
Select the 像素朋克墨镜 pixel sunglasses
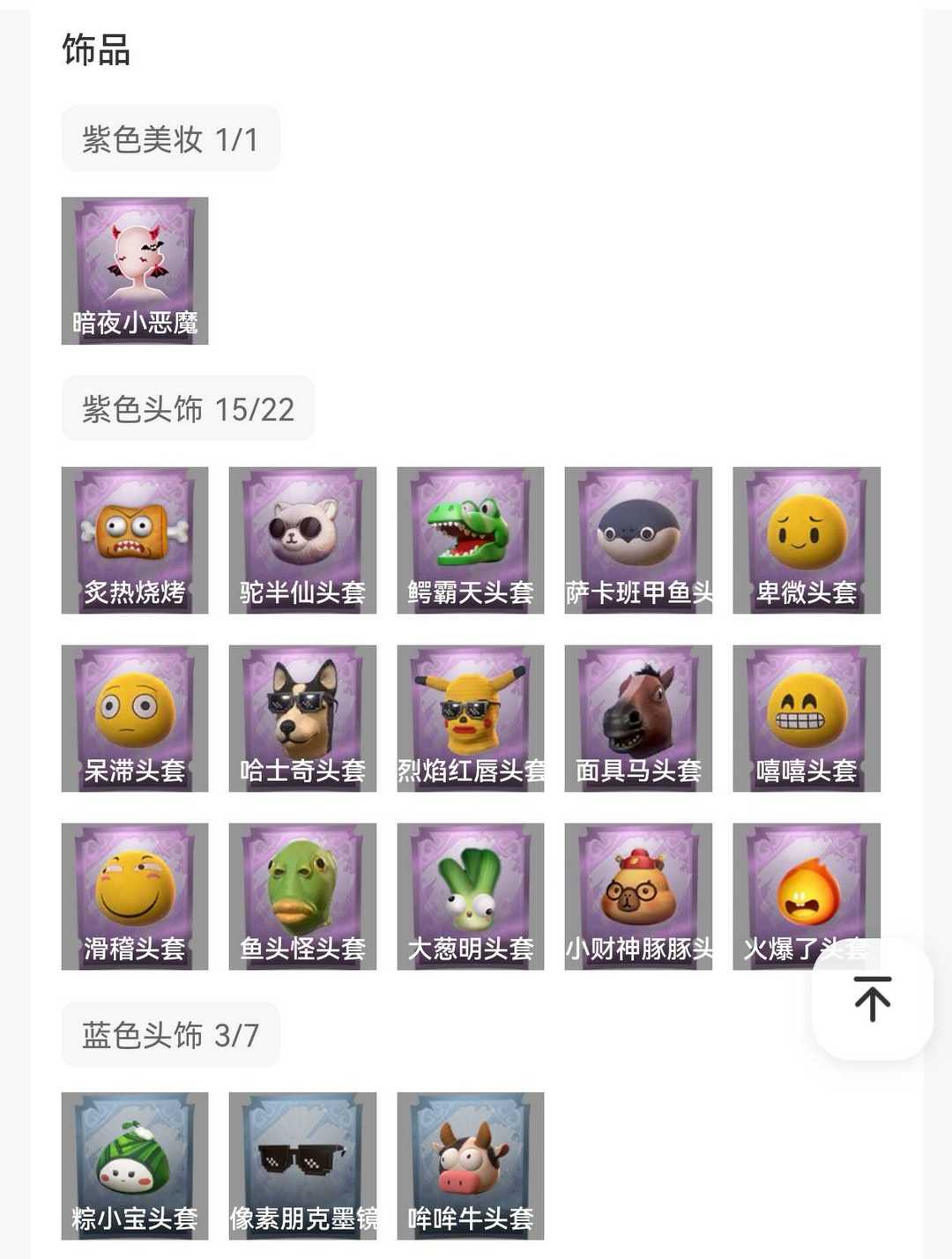302,1166
